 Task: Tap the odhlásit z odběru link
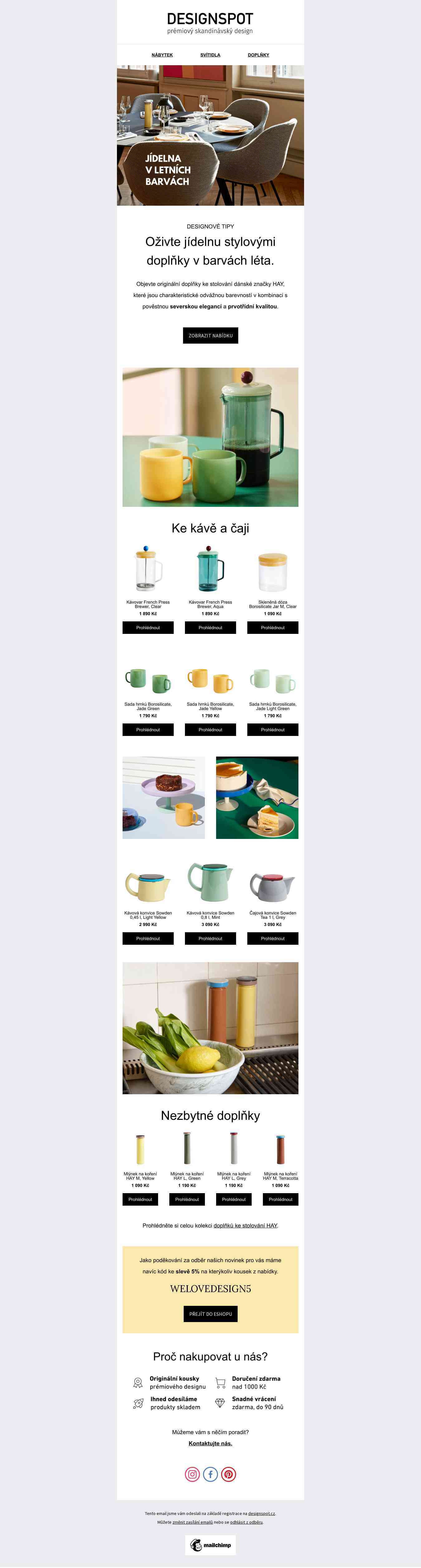pyautogui.click(x=246, y=1522)
